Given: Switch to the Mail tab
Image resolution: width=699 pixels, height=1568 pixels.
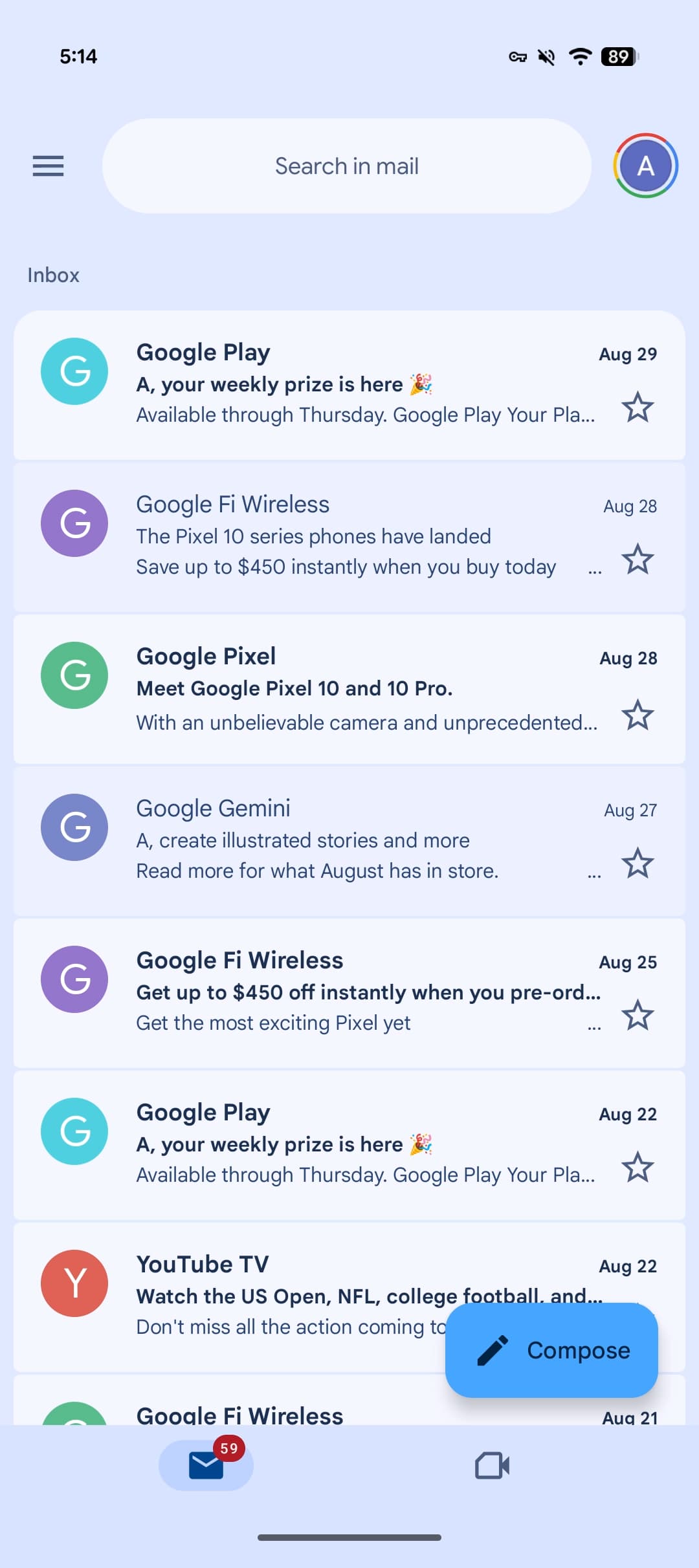Looking at the screenshot, I should point(206,1465).
